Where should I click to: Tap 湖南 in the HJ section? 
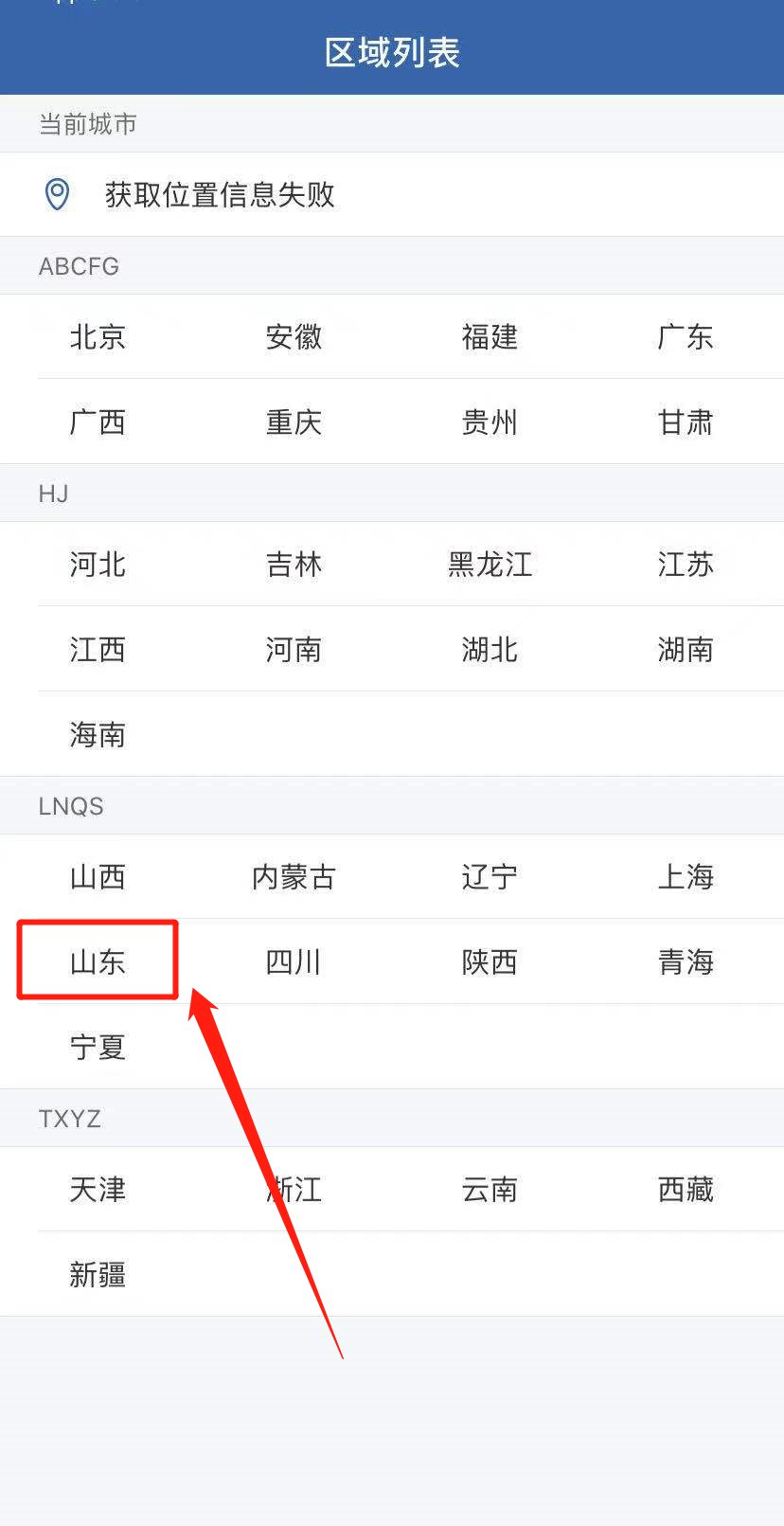686,650
